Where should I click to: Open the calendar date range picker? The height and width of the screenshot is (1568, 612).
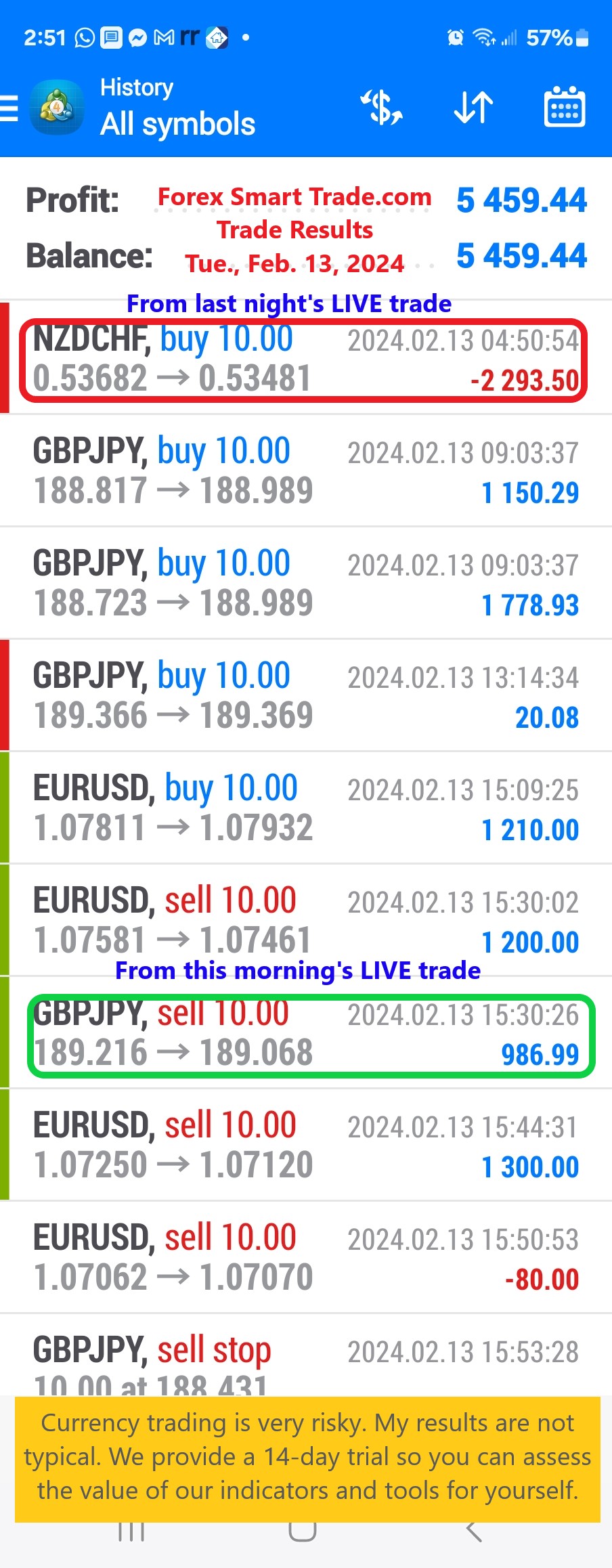click(564, 107)
